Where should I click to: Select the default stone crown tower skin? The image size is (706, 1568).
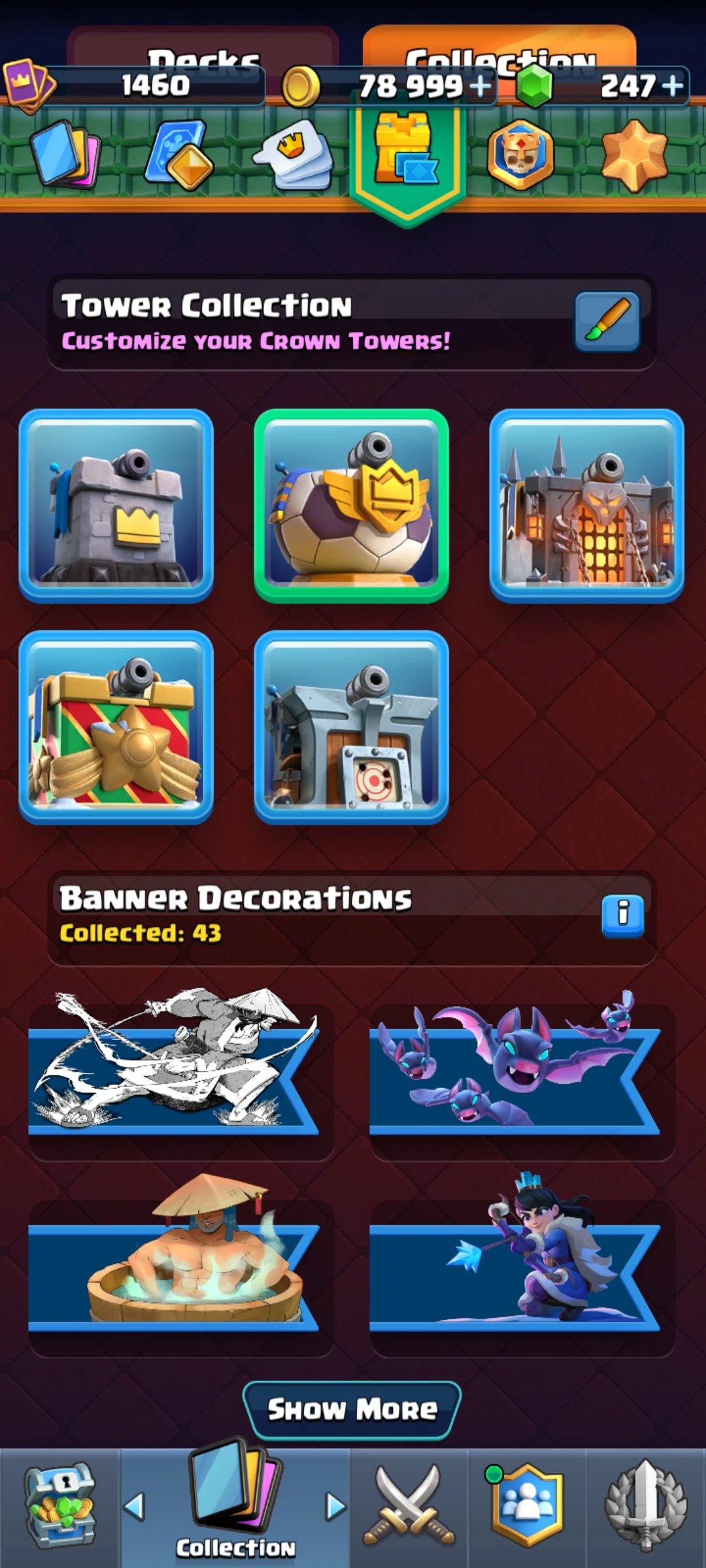(x=116, y=506)
